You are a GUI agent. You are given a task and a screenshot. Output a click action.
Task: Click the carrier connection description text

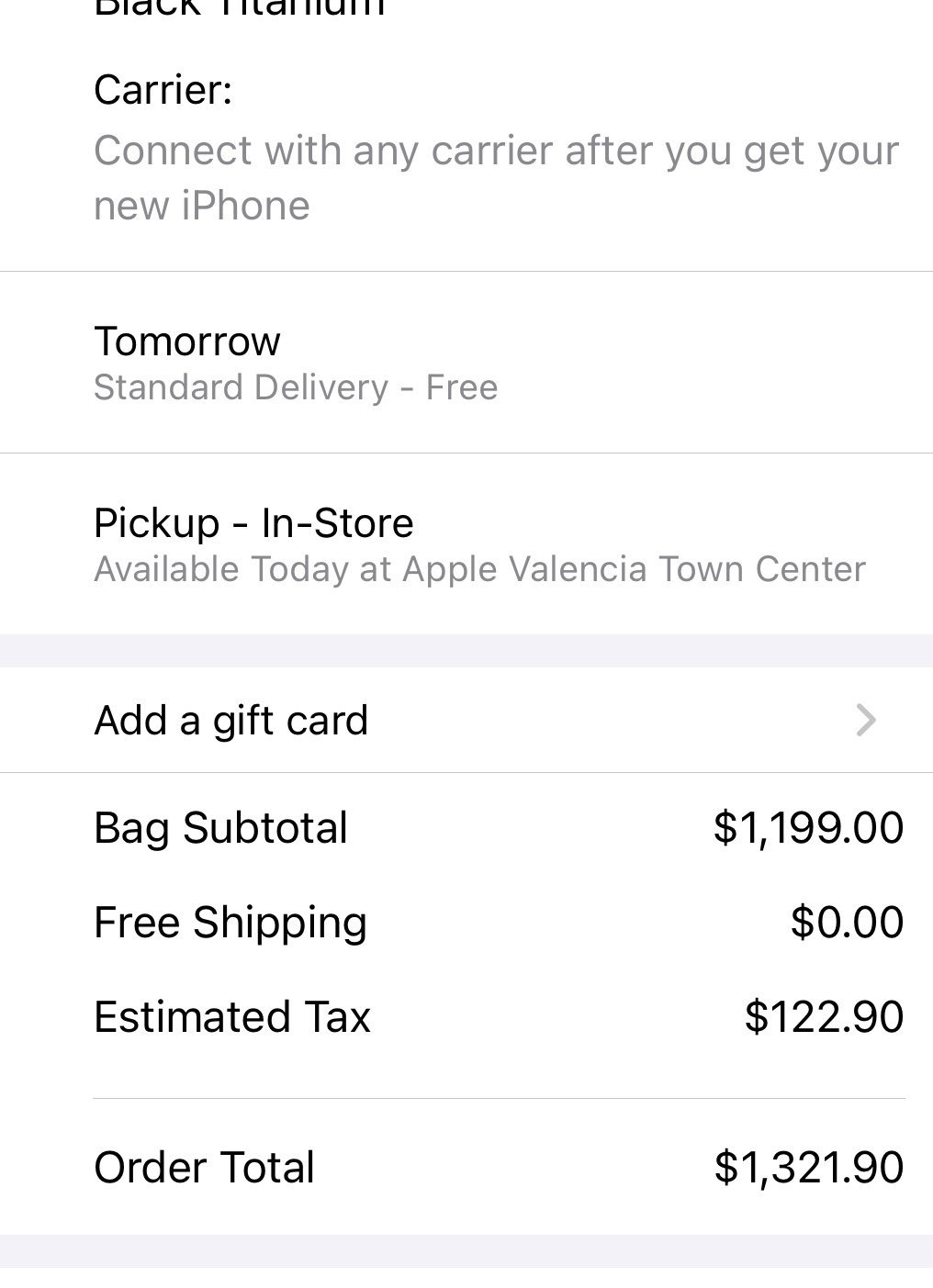tap(496, 176)
